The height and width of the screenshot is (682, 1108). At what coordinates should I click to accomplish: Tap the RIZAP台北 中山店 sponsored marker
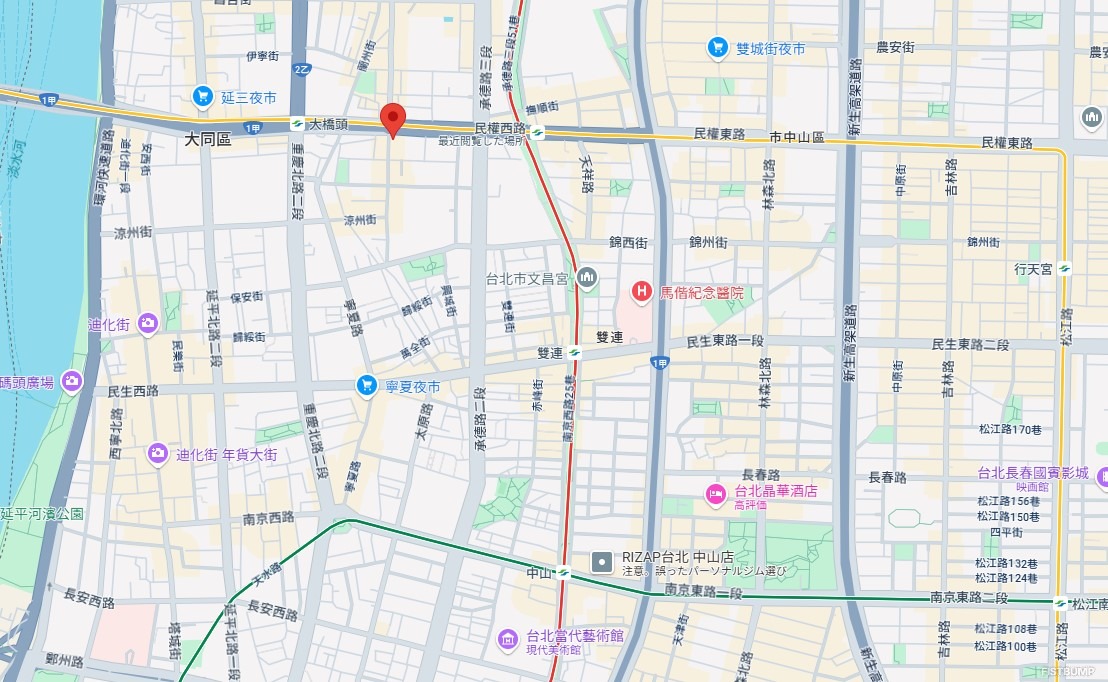(601, 562)
